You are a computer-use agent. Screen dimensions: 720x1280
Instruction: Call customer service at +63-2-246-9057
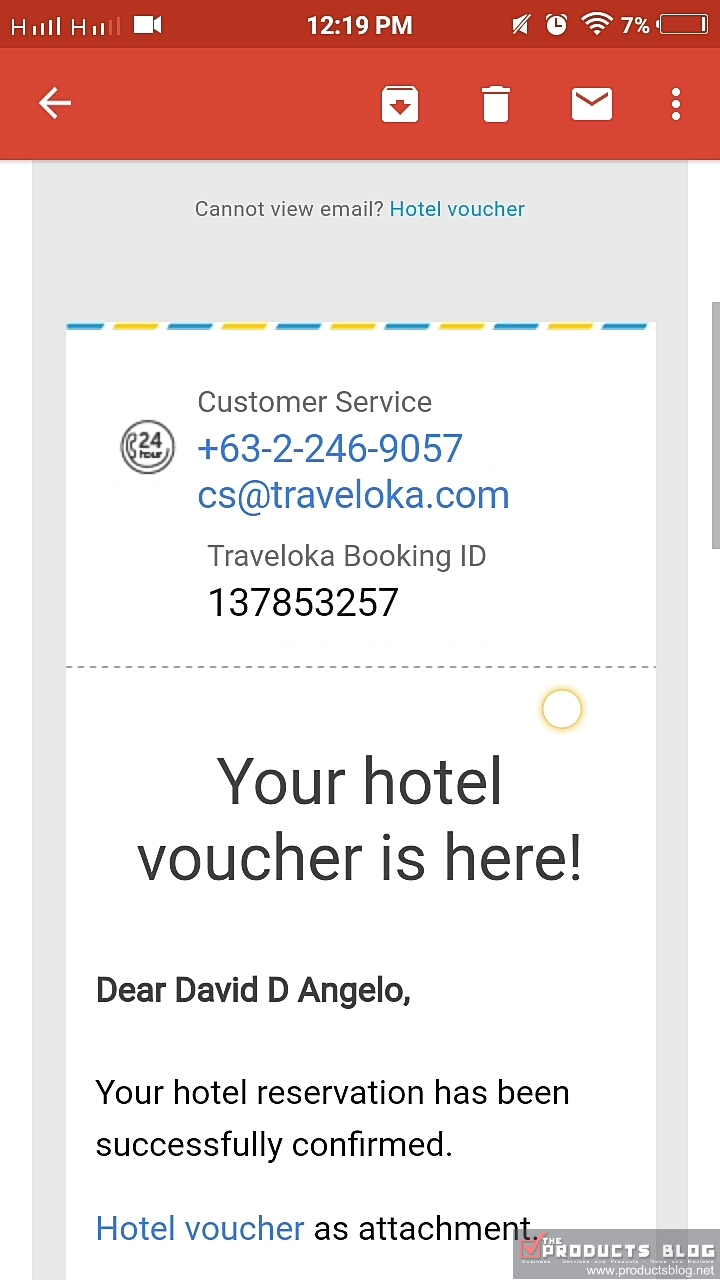pos(330,449)
